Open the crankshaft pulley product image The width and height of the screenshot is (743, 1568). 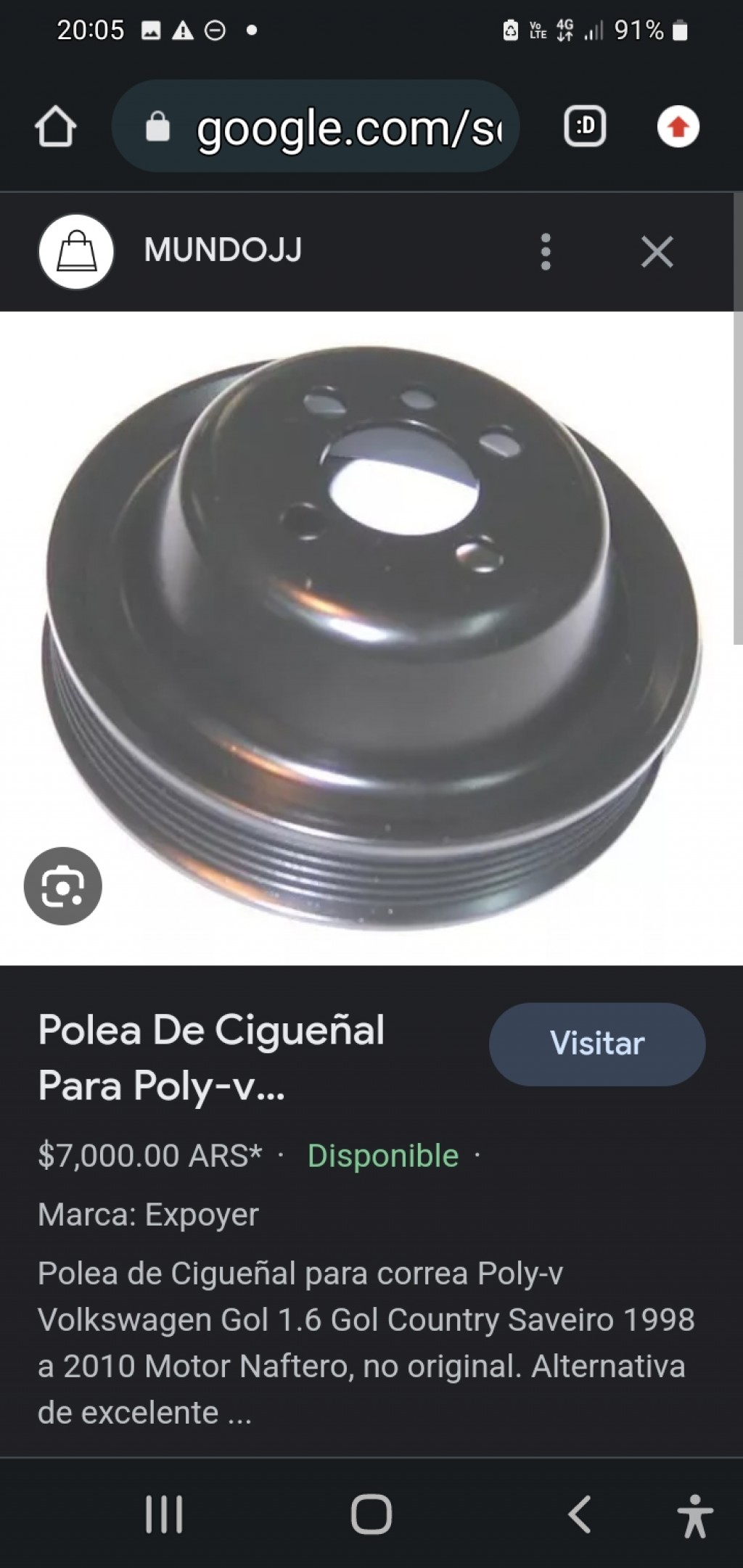[370, 638]
